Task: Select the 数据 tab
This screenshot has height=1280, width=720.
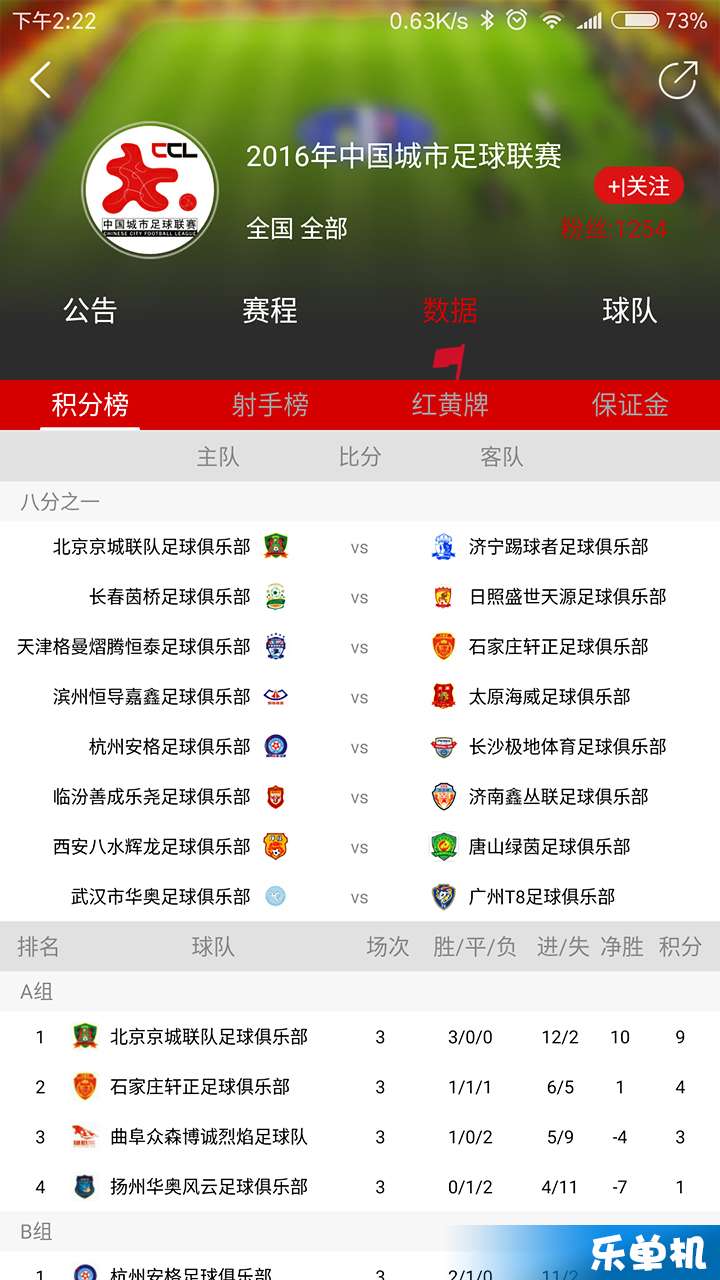Action: [x=450, y=310]
